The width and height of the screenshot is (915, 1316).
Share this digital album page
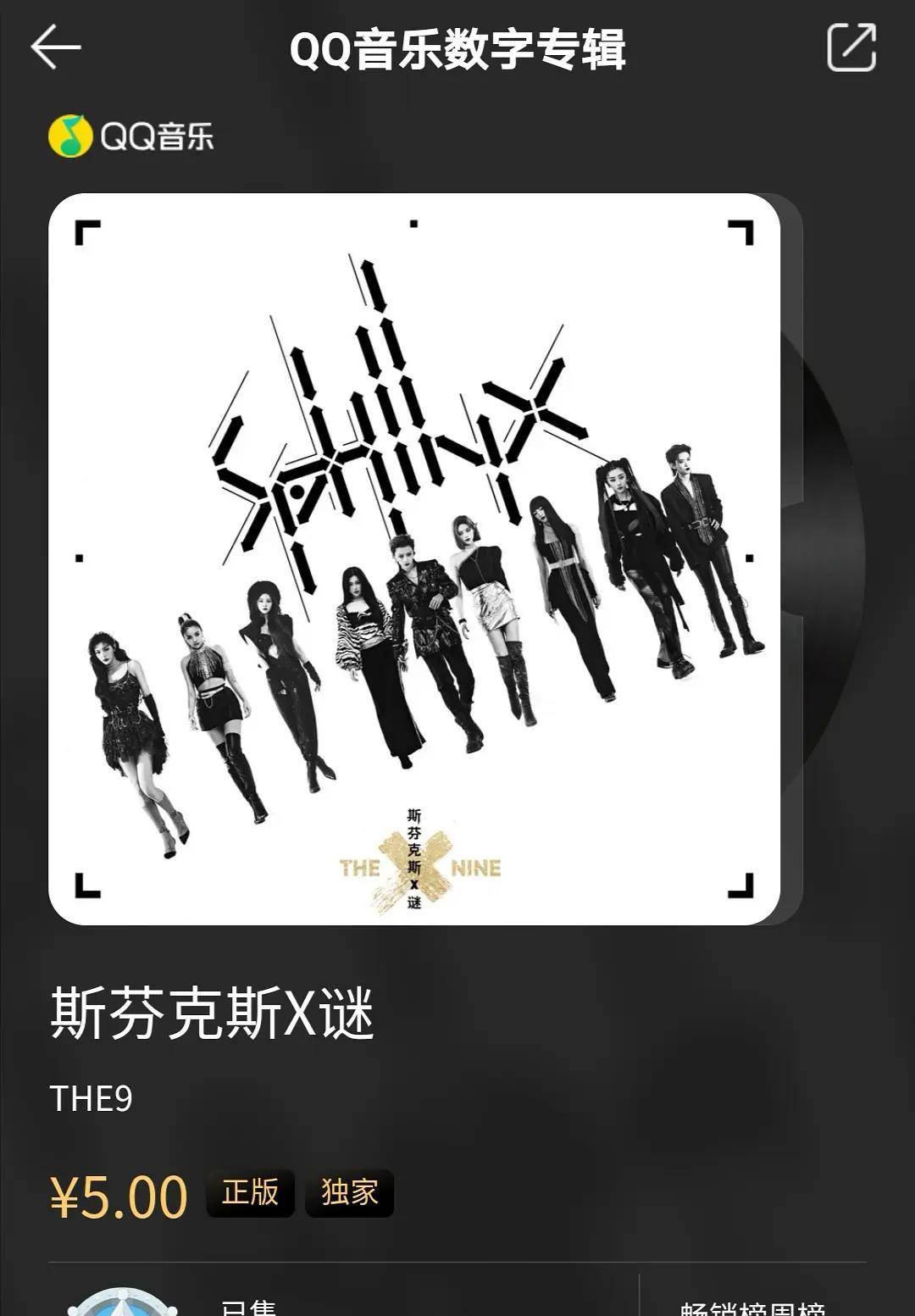coord(851,47)
